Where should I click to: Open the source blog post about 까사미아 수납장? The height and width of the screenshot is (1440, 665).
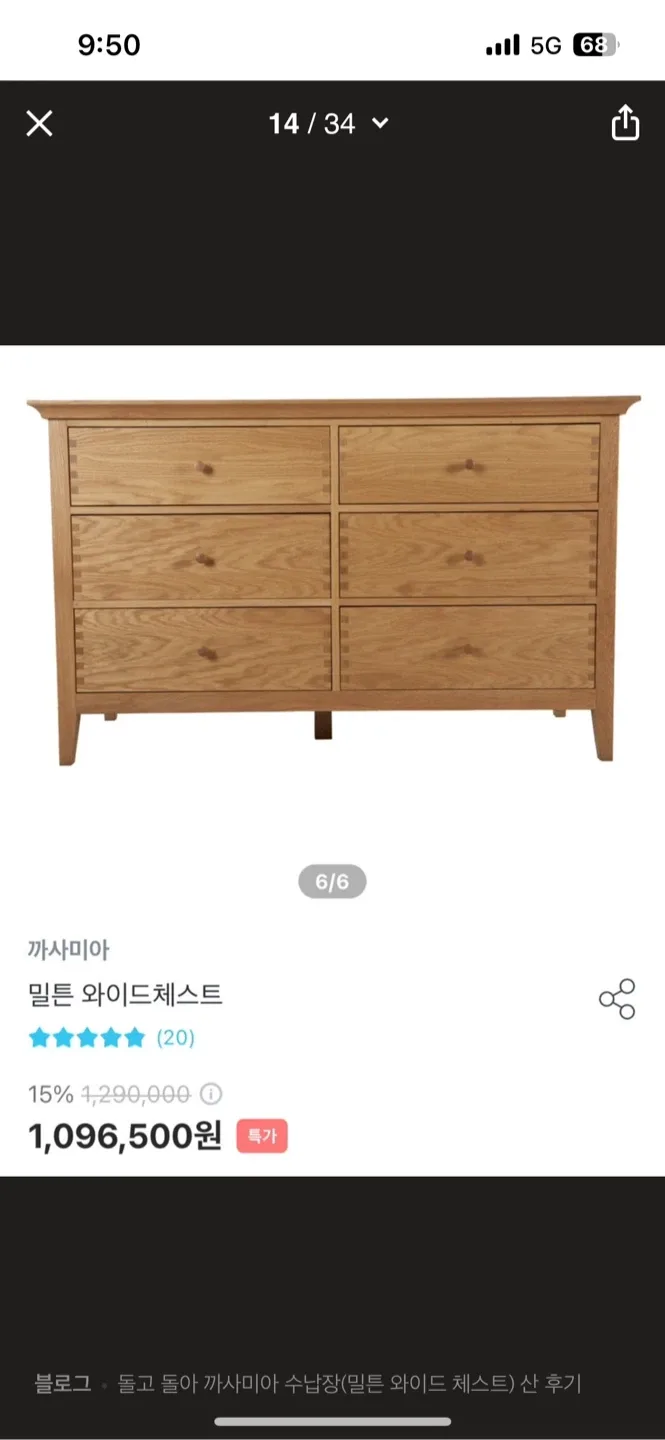(348, 1384)
